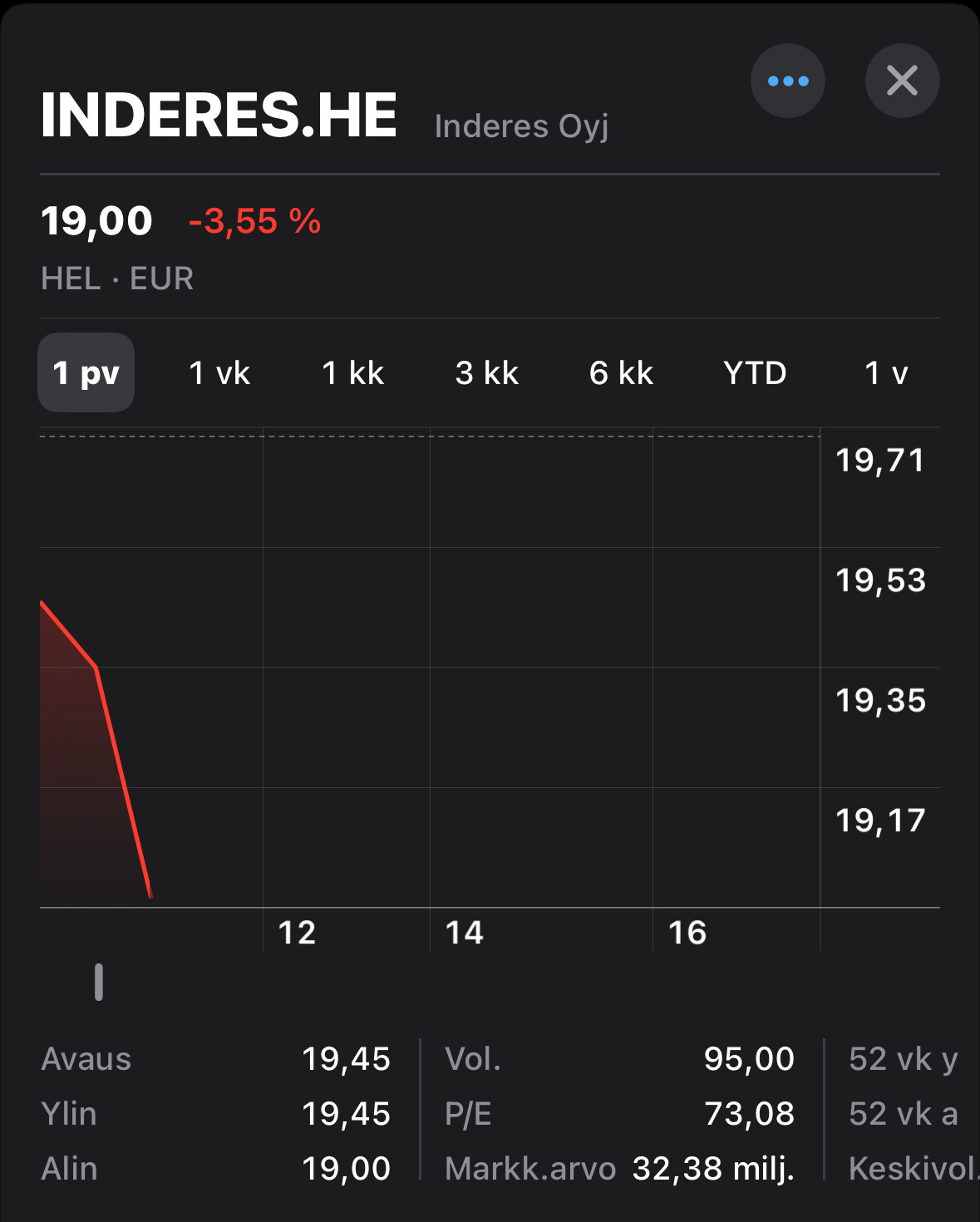This screenshot has height=1222, width=980.
Task: Switch to the 3 kk range
Action: point(487,373)
